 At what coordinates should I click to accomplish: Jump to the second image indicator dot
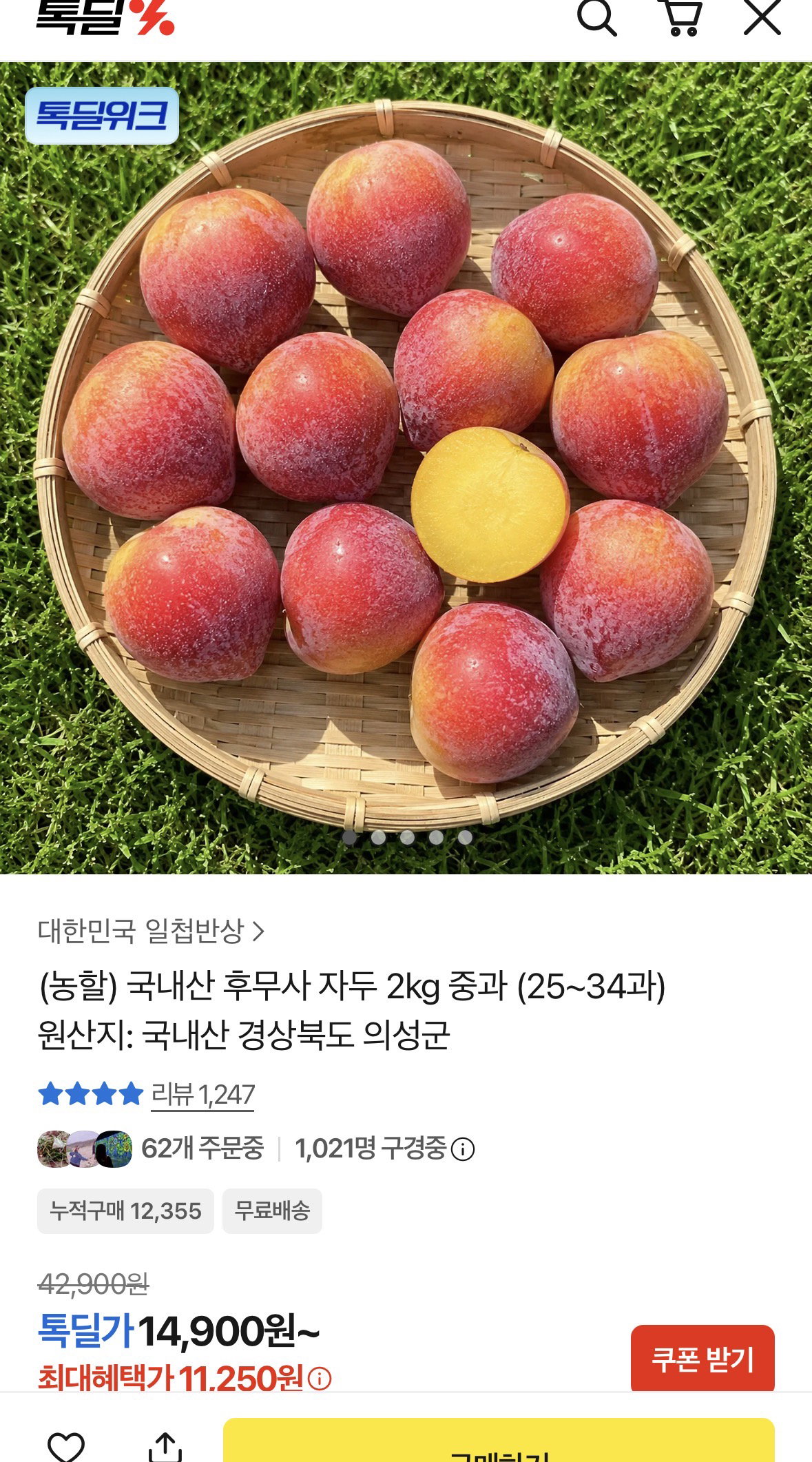(x=378, y=837)
